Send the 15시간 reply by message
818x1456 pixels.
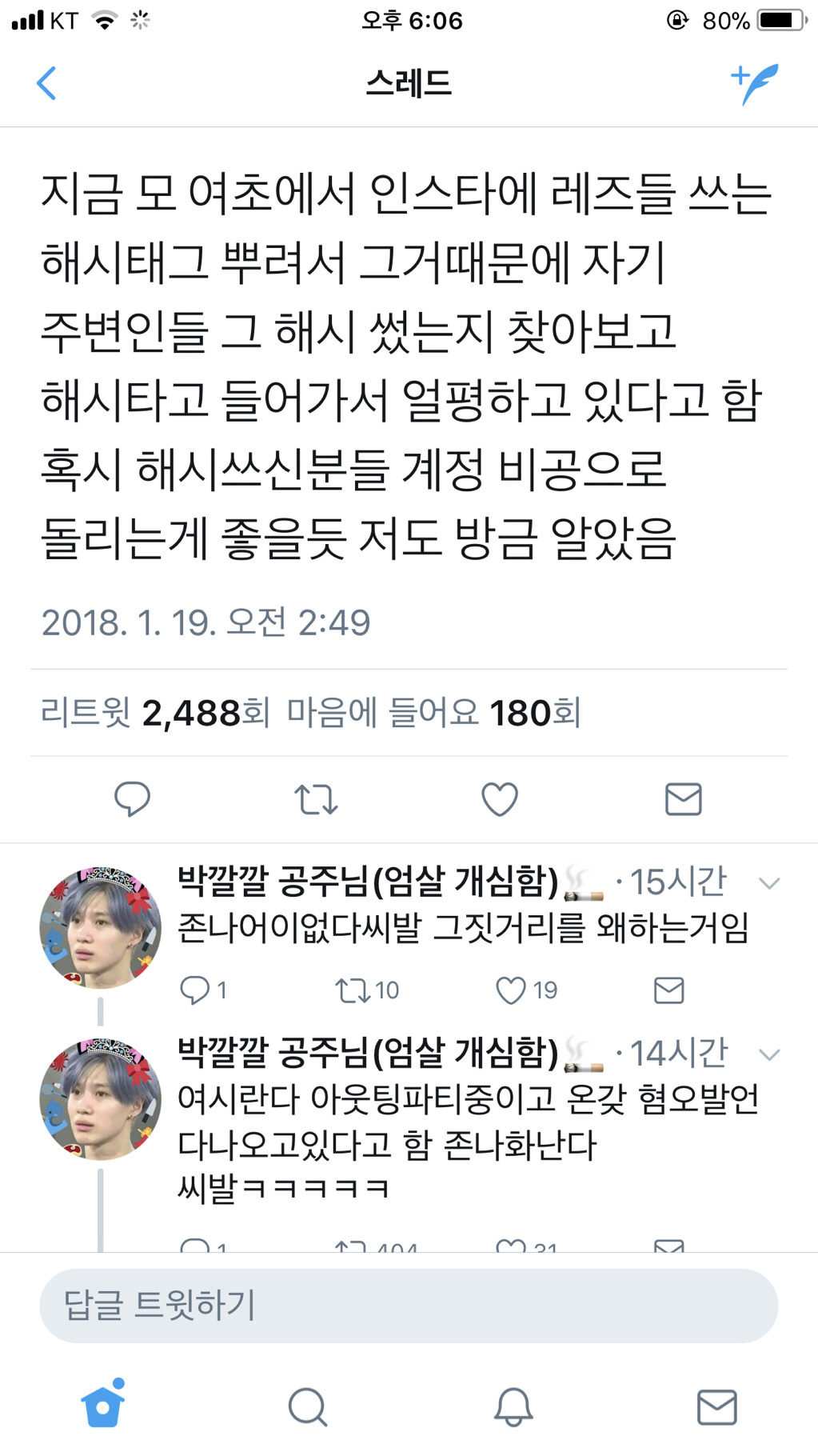pos(668,990)
